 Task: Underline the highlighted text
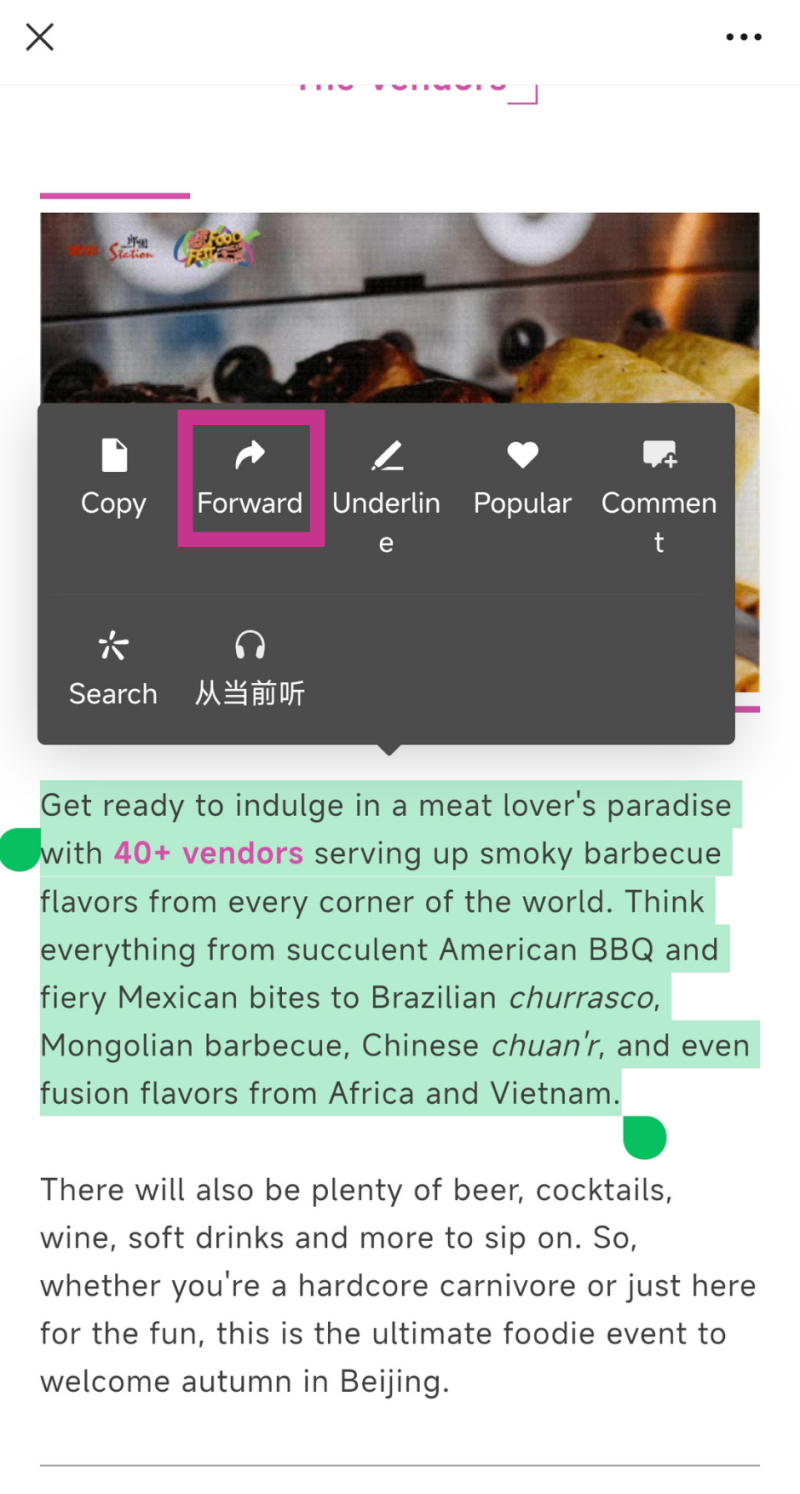[386, 495]
